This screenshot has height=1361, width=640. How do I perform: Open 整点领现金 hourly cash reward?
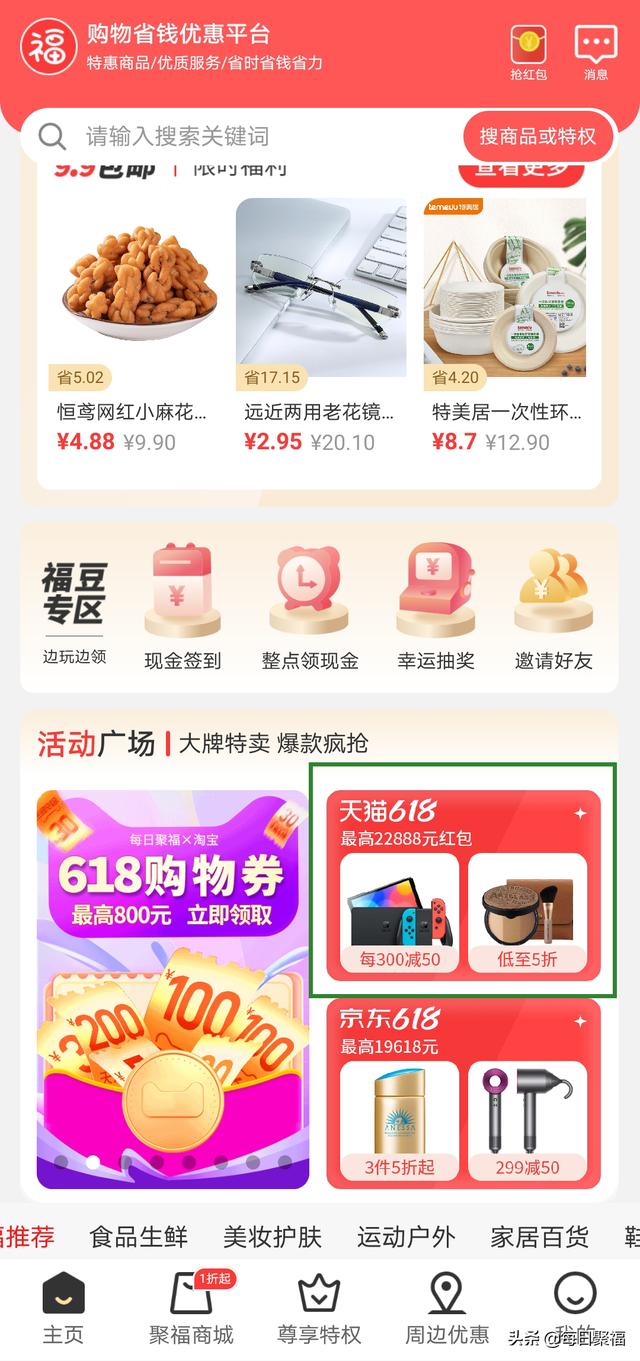[309, 606]
